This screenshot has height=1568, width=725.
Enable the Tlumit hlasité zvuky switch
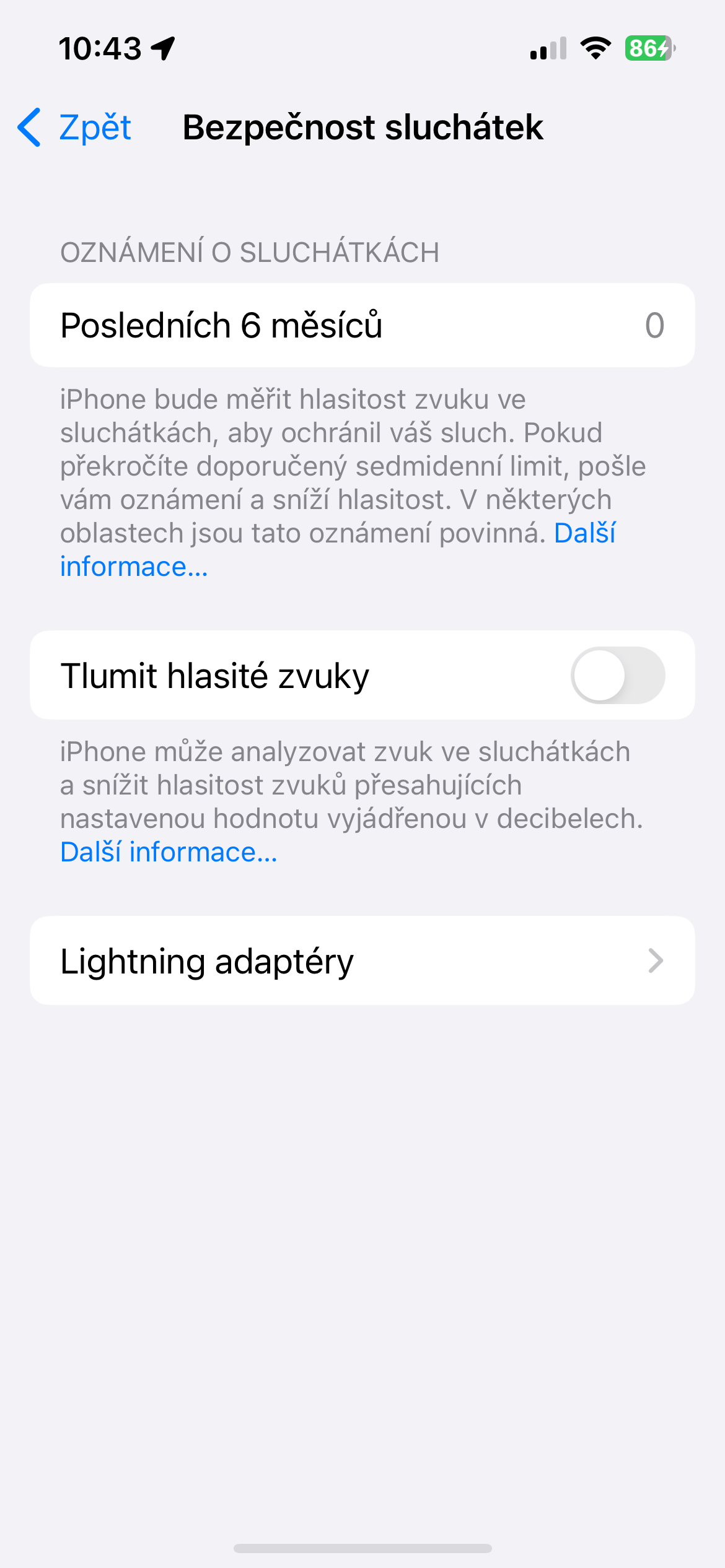point(617,675)
